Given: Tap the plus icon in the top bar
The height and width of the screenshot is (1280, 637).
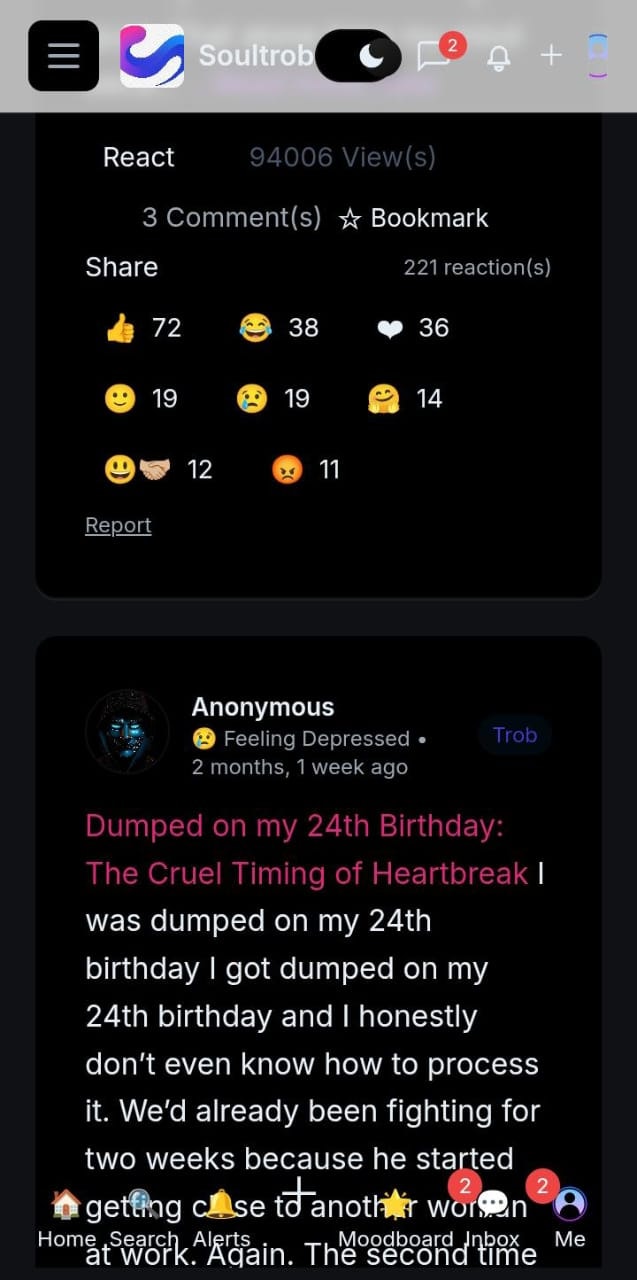Looking at the screenshot, I should point(551,56).
